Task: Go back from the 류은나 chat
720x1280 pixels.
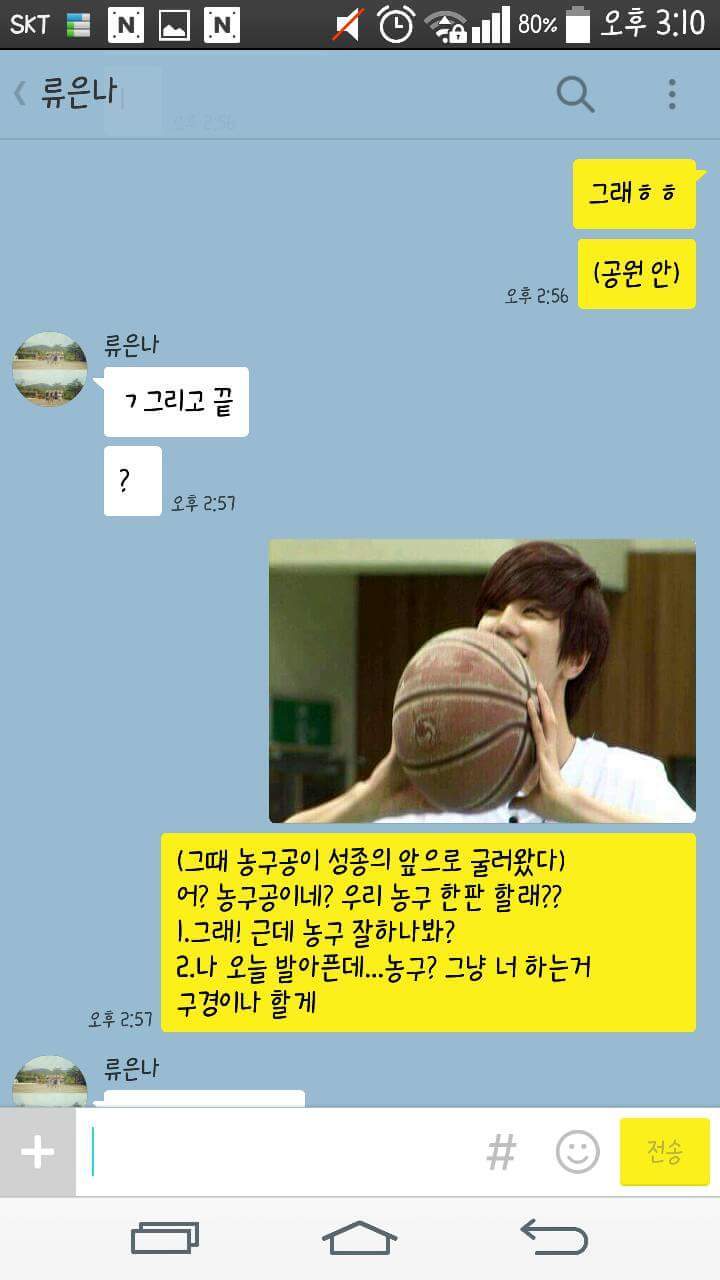Action: 20,94
